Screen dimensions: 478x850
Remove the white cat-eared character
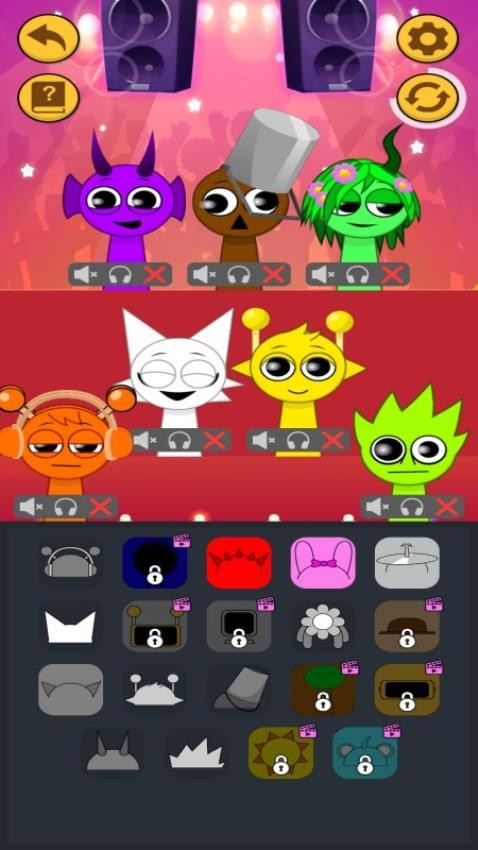214,441
